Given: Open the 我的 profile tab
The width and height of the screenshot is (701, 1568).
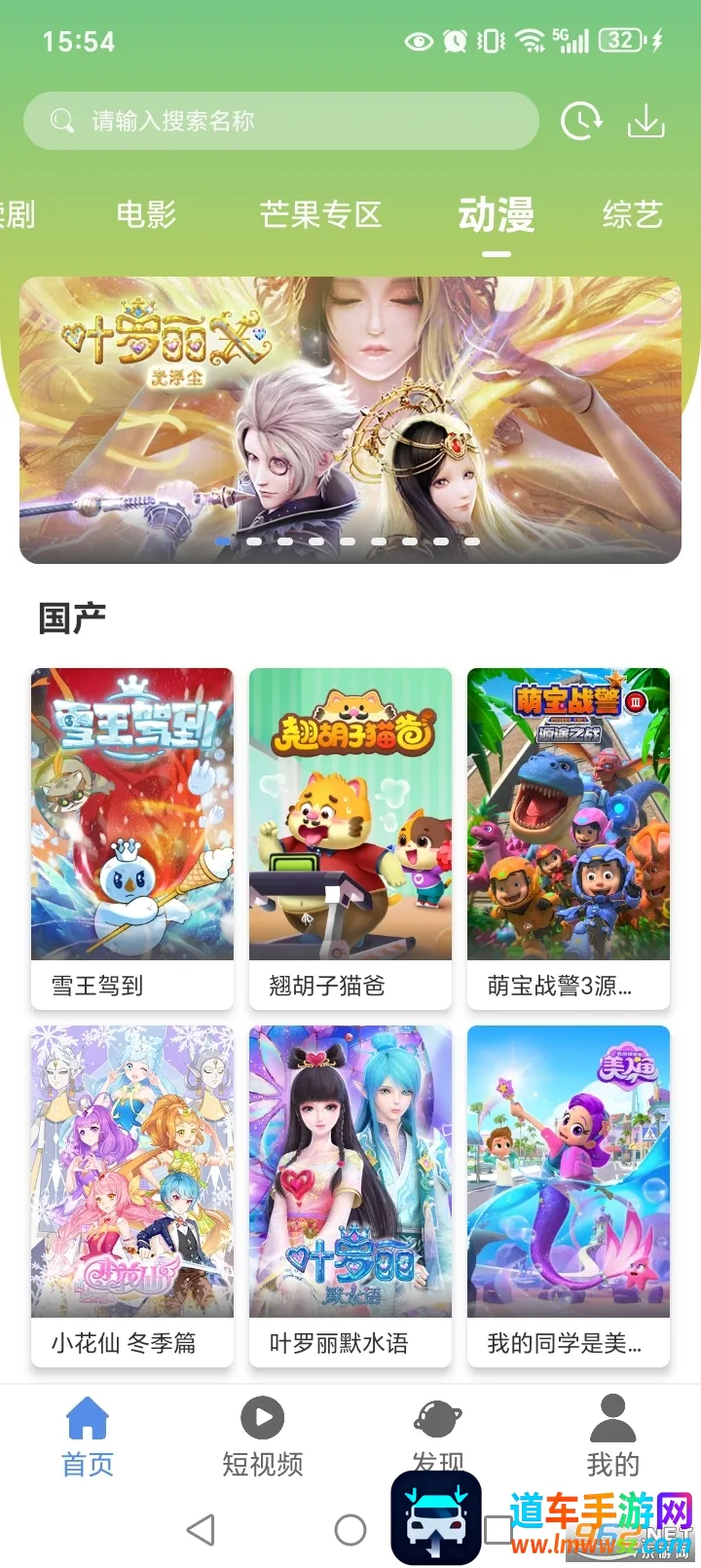Looking at the screenshot, I should pyautogui.click(x=613, y=1436).
